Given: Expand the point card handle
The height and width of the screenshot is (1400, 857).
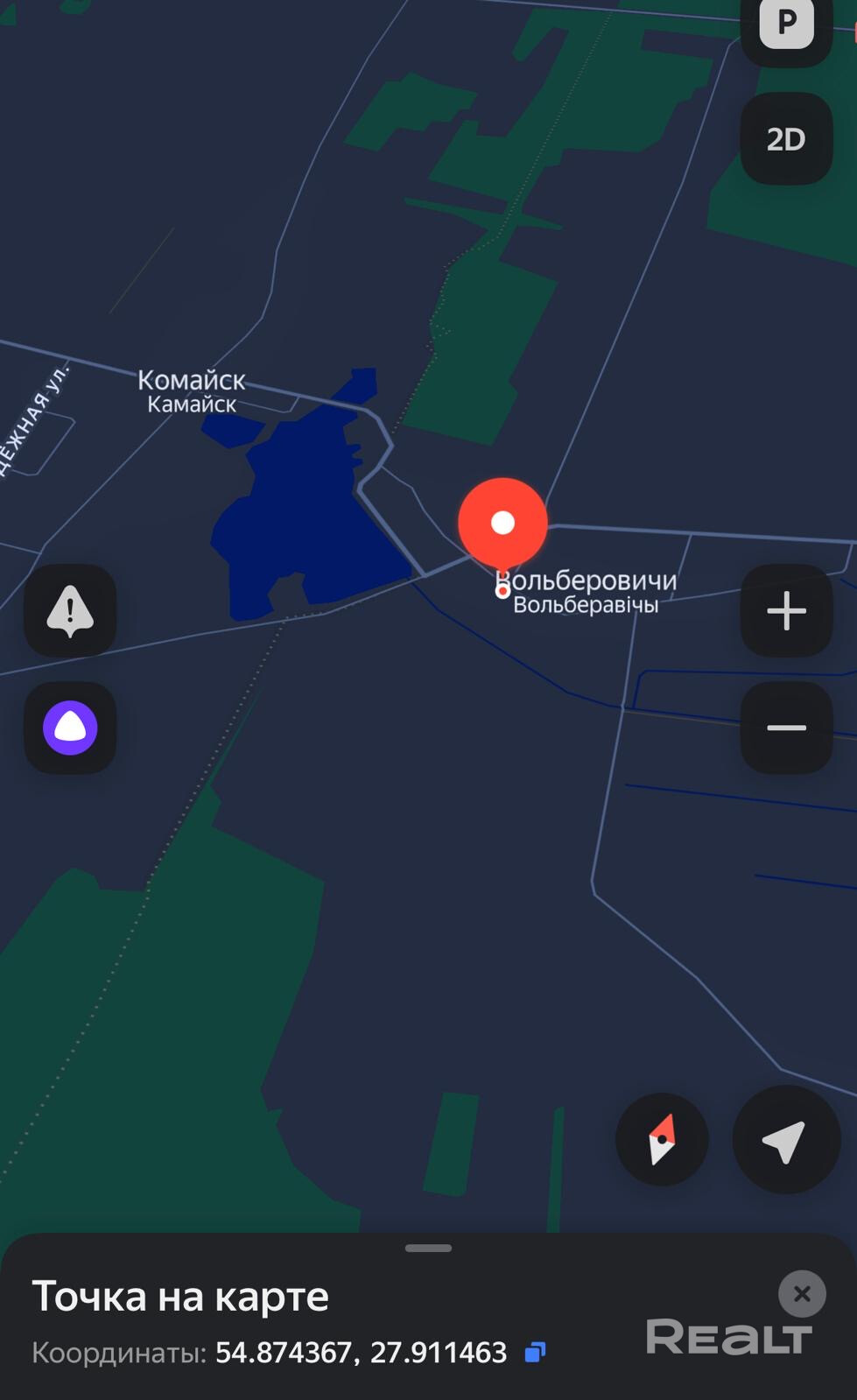Looking at the screenshot, I should click(x=428, y=1249).
